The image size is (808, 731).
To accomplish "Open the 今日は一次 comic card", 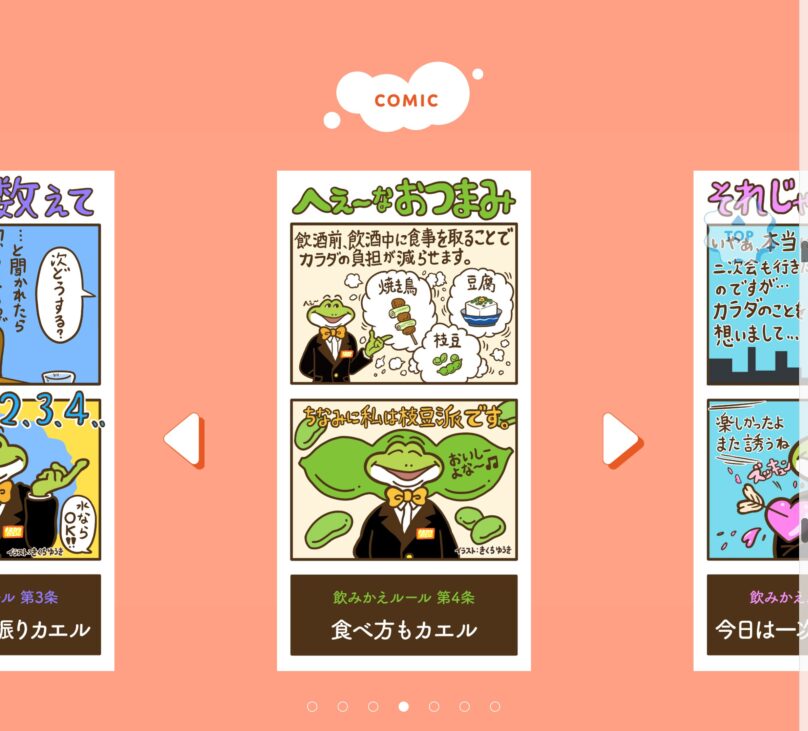I will [x=750, y=420].
